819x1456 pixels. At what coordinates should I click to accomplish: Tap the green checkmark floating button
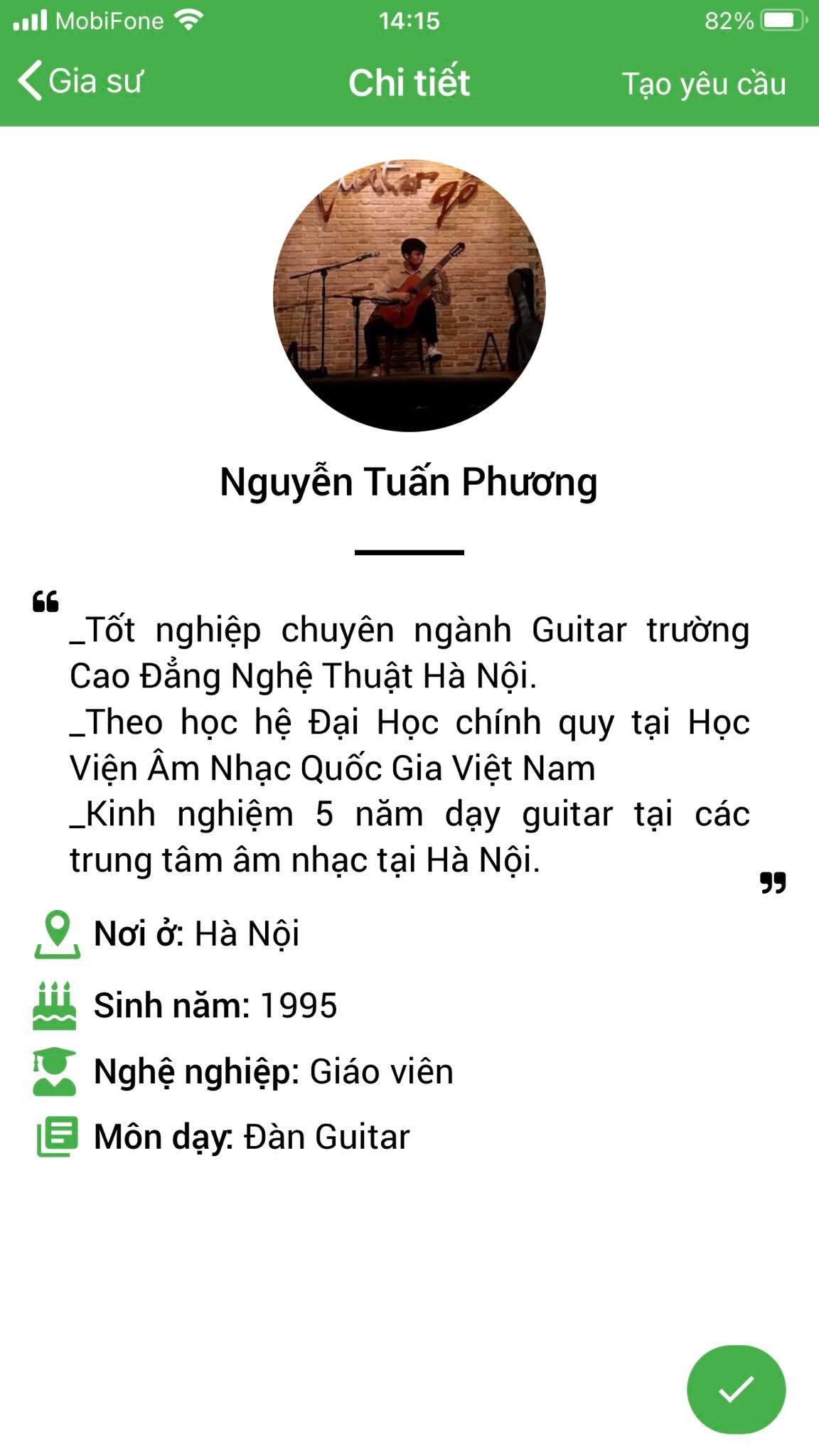pyautogui.click(x=736, y=1389)
